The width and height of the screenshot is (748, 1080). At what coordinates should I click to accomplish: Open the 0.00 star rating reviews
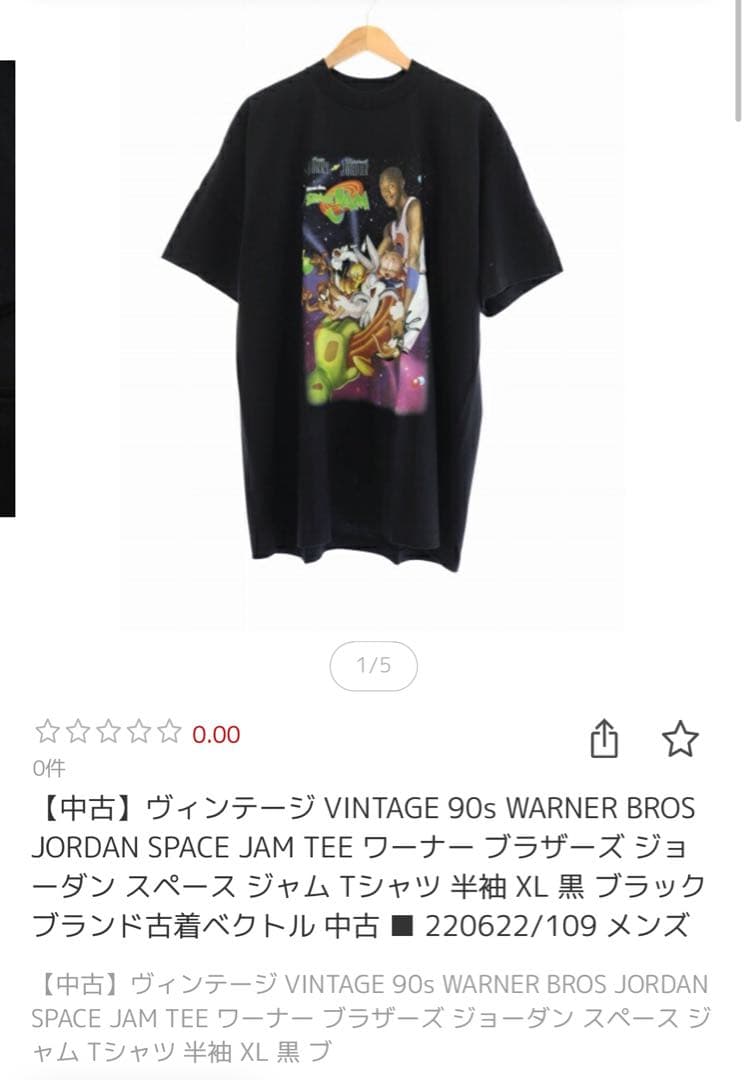point(137,733)
